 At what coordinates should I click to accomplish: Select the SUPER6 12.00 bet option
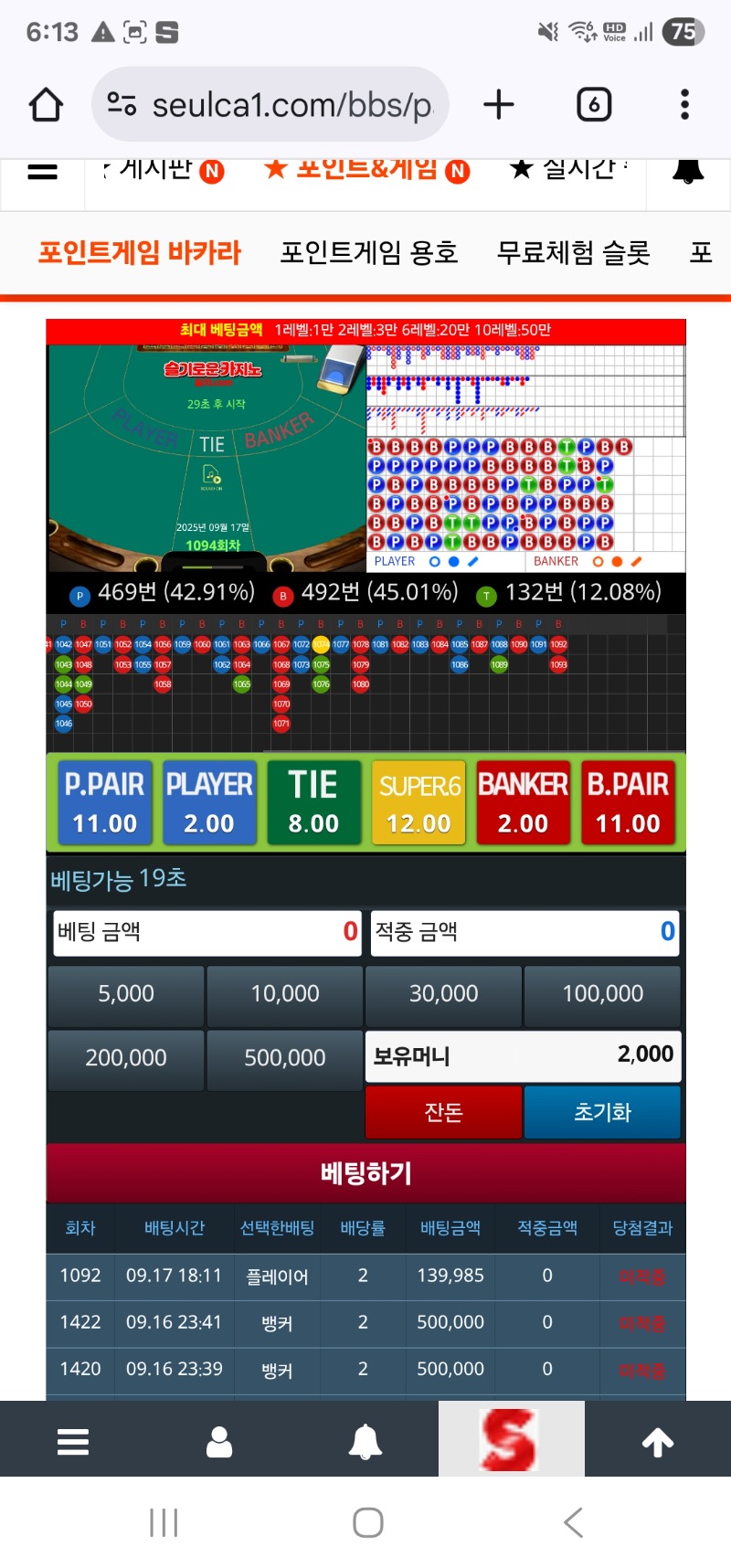point(418,802)
